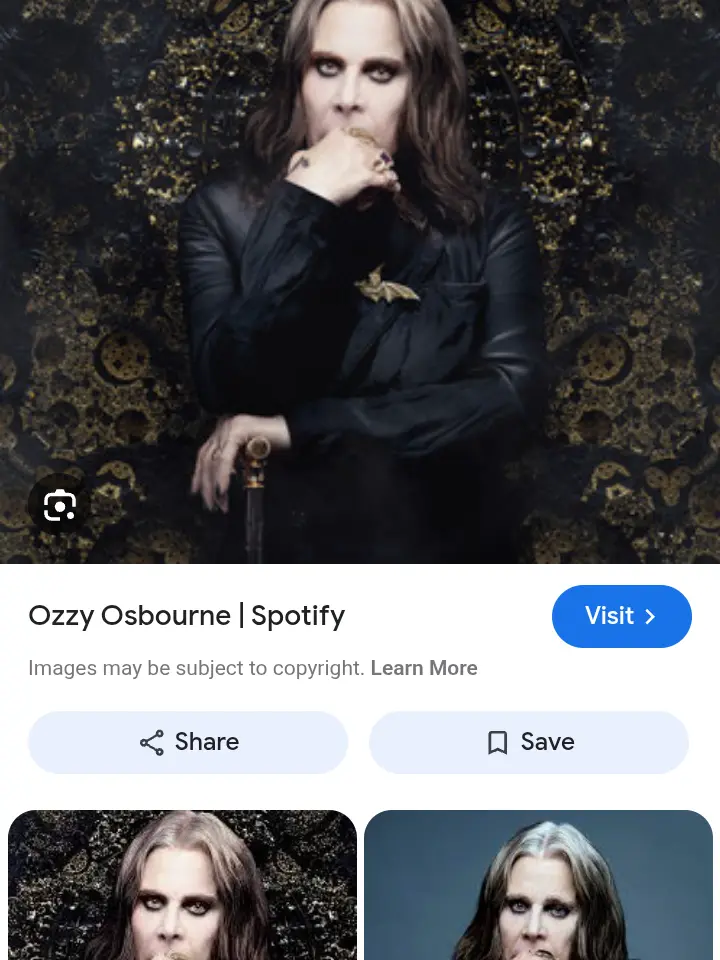Save image to collection

tap(528, 742)
